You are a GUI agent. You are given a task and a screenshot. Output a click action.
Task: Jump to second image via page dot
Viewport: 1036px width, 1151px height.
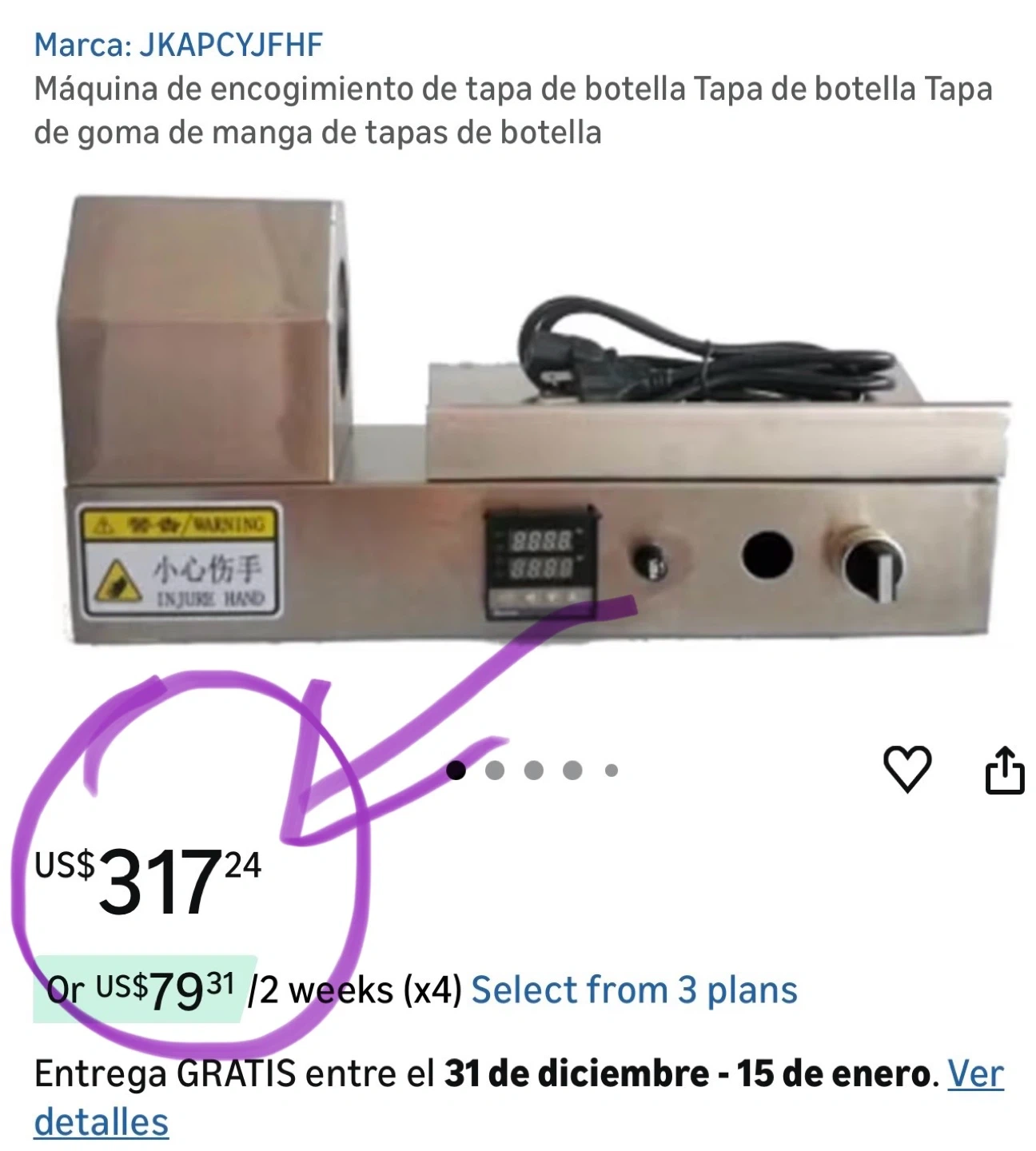point(495,771)
